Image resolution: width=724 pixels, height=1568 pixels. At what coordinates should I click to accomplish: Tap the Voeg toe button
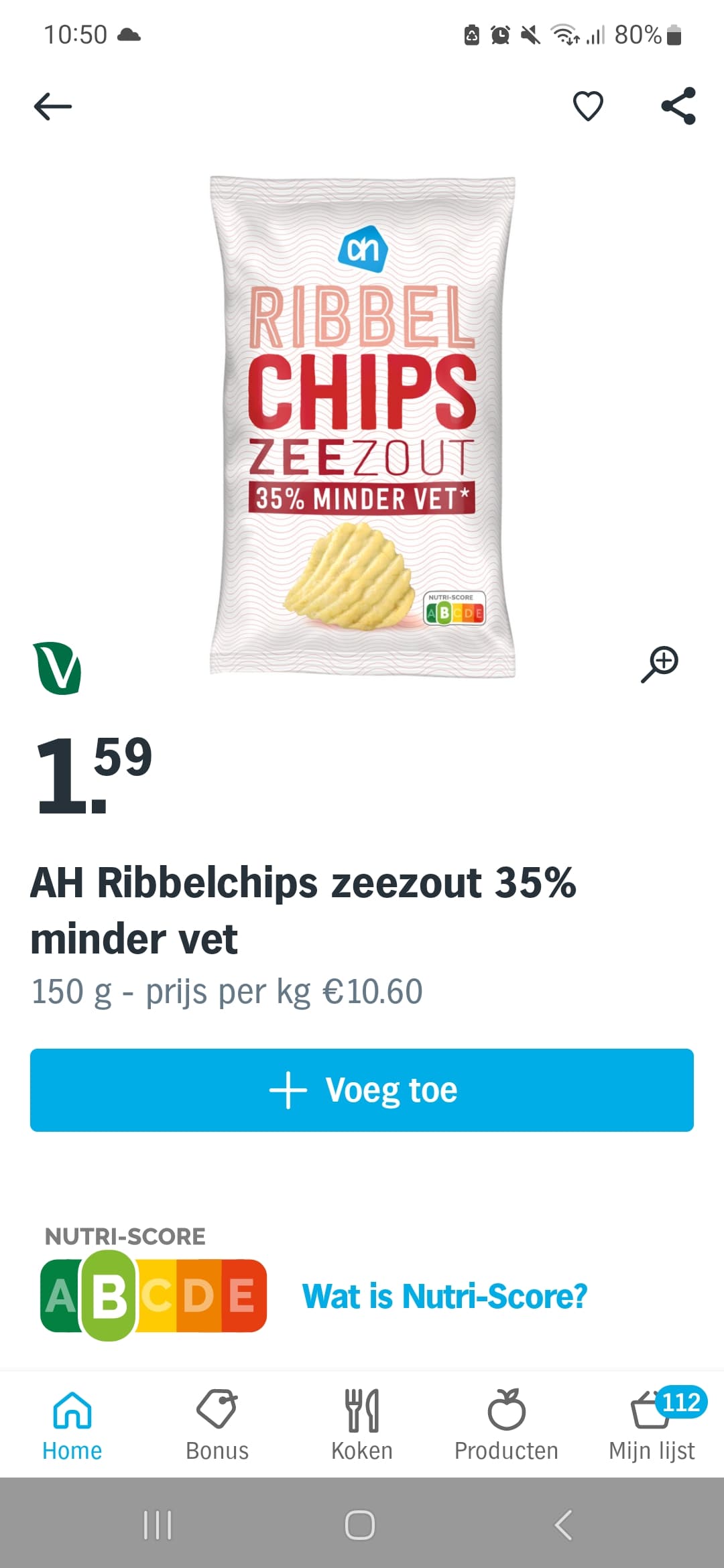click(x=362, y=1090)
